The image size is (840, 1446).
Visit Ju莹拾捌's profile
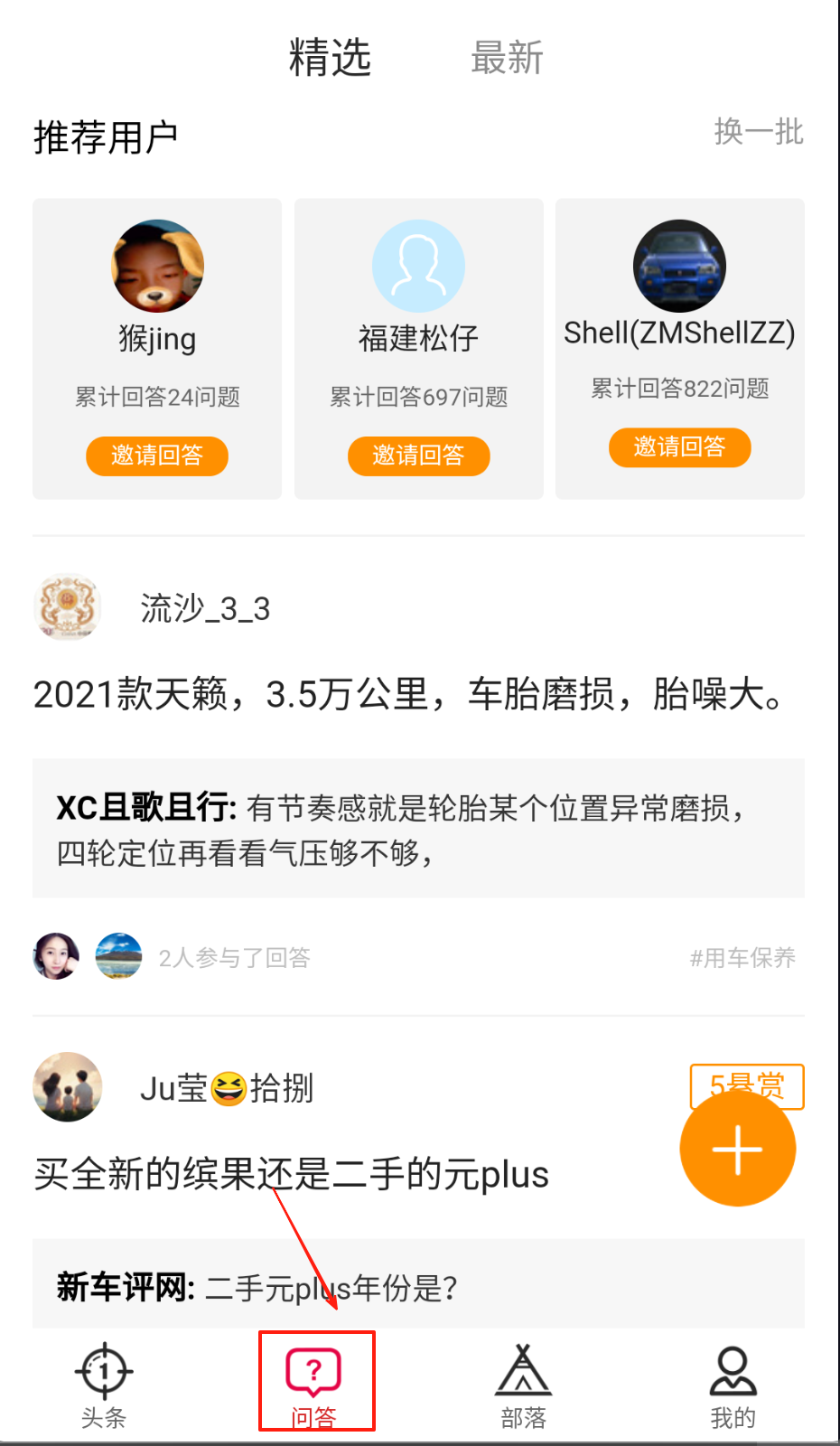(x=226, y=1088)
